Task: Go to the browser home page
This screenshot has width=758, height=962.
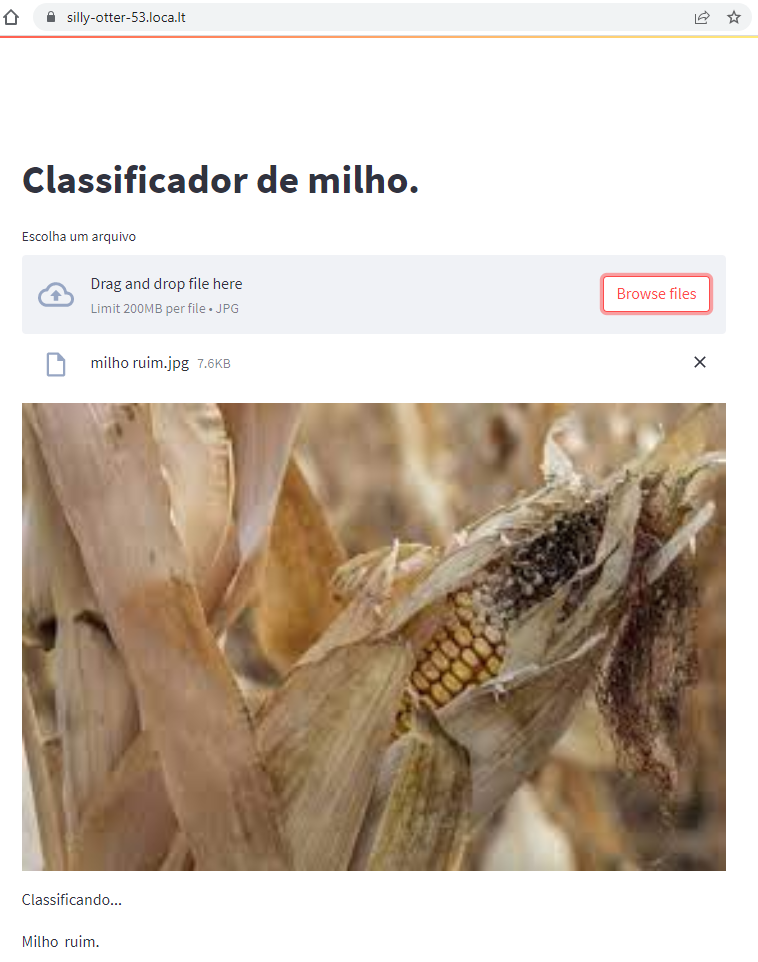Action: [x=11, y=17]
